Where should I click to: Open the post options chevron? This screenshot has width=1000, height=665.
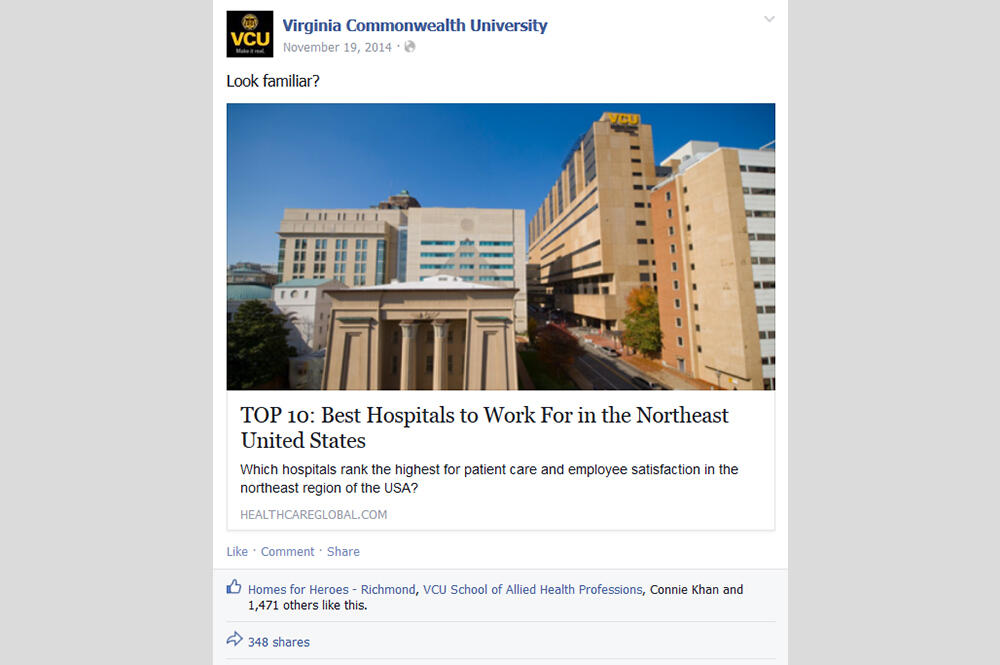pos(769,19)
